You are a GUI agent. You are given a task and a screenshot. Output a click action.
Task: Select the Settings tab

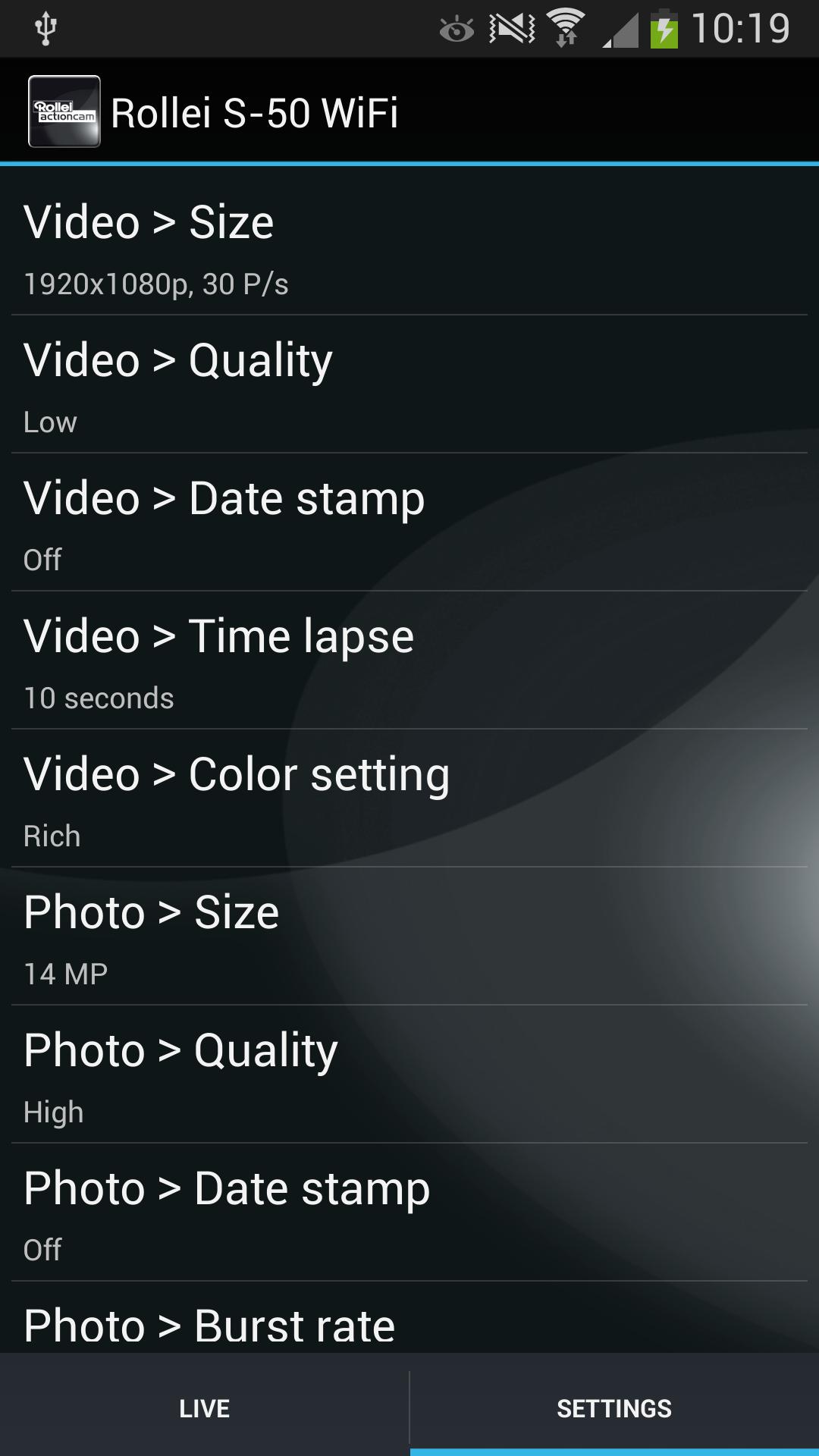point(613,1408)
